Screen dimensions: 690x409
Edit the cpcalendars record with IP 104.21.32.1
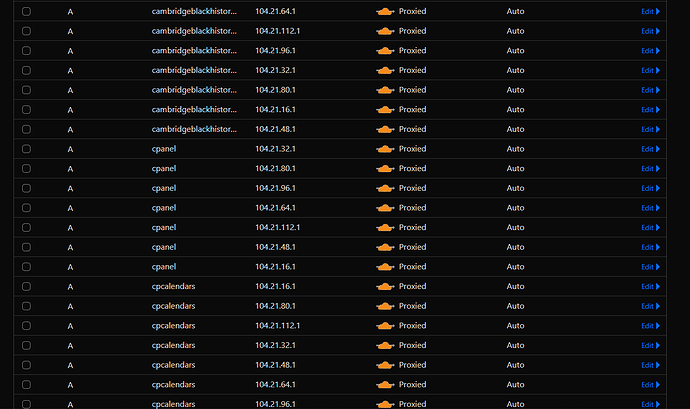[x=650, y=346]
